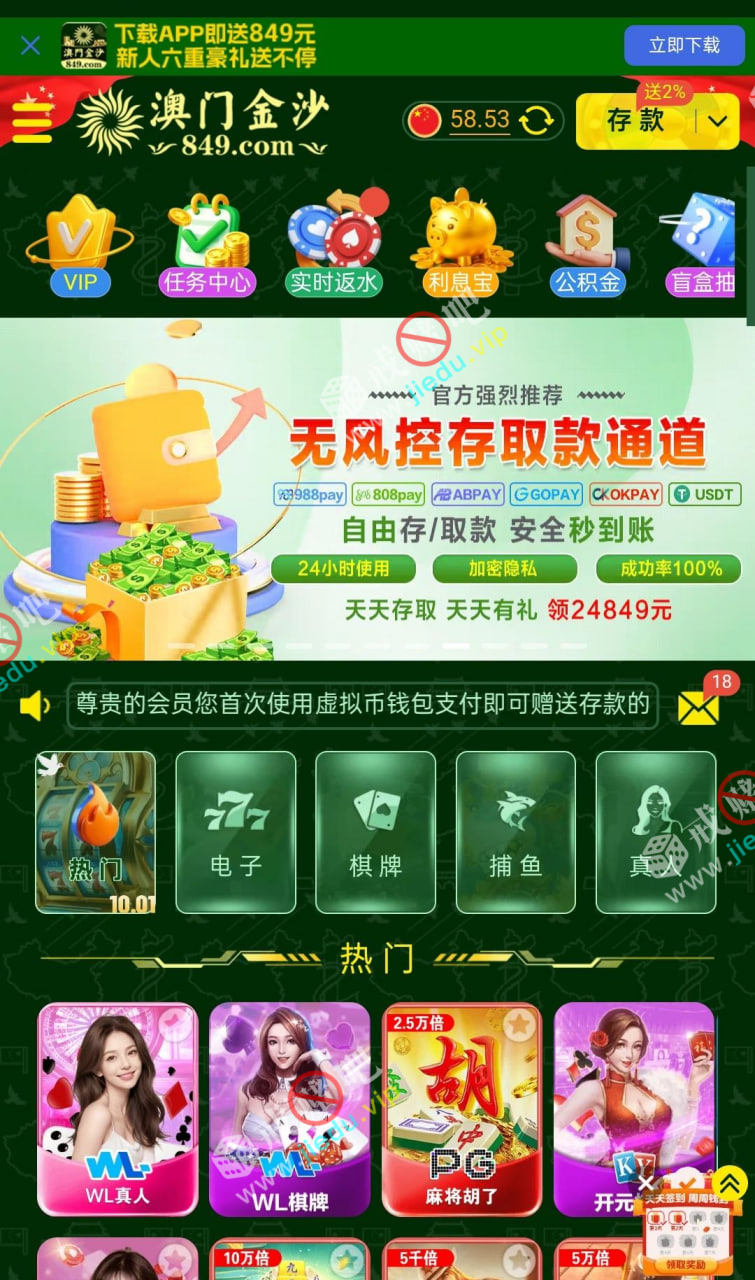Switch to the 电子 slots category
The height and width of the screenshot is (1280, 755).
236,833
